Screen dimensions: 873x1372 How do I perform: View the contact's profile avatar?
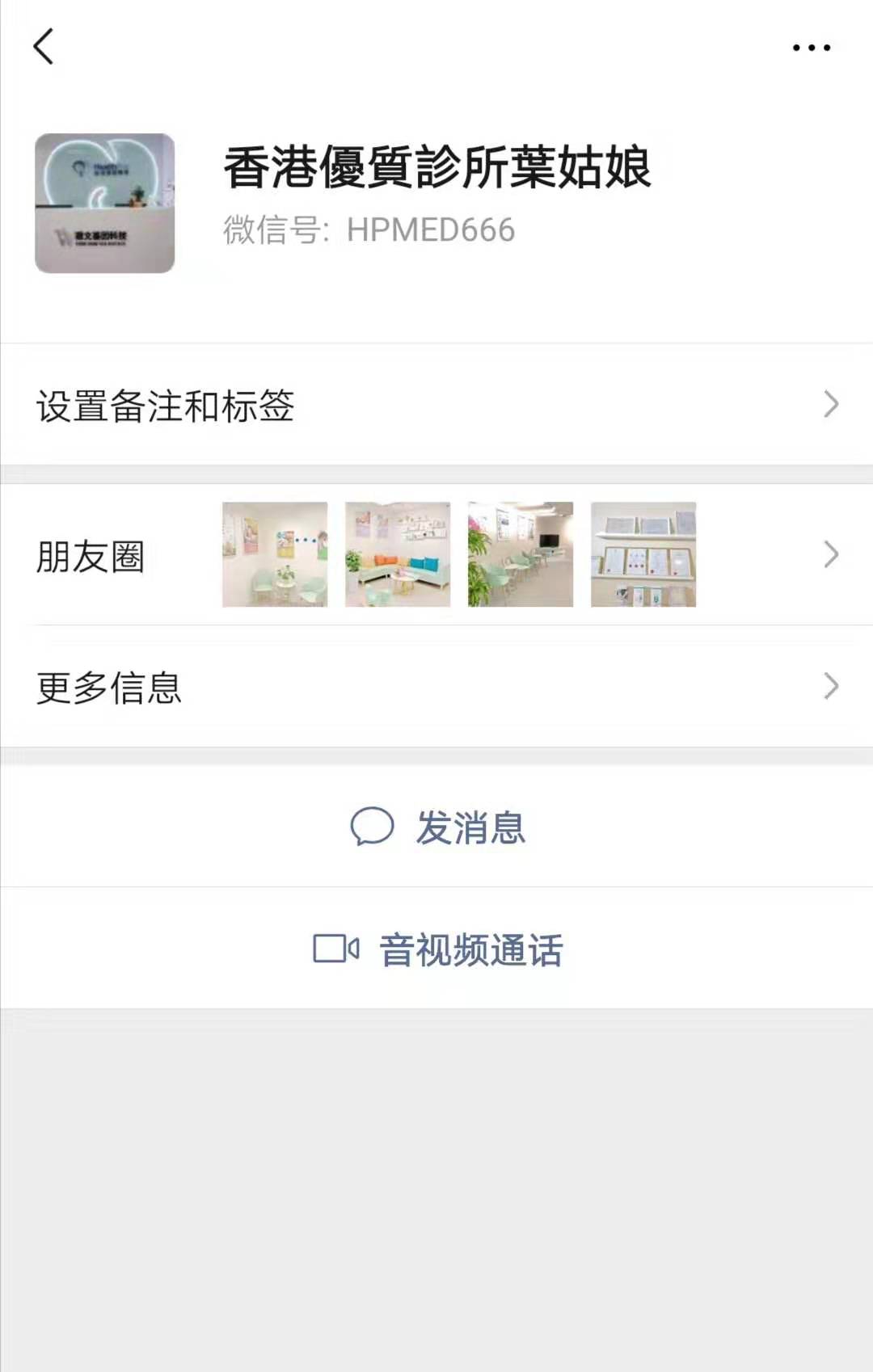[x=105, y=203]
